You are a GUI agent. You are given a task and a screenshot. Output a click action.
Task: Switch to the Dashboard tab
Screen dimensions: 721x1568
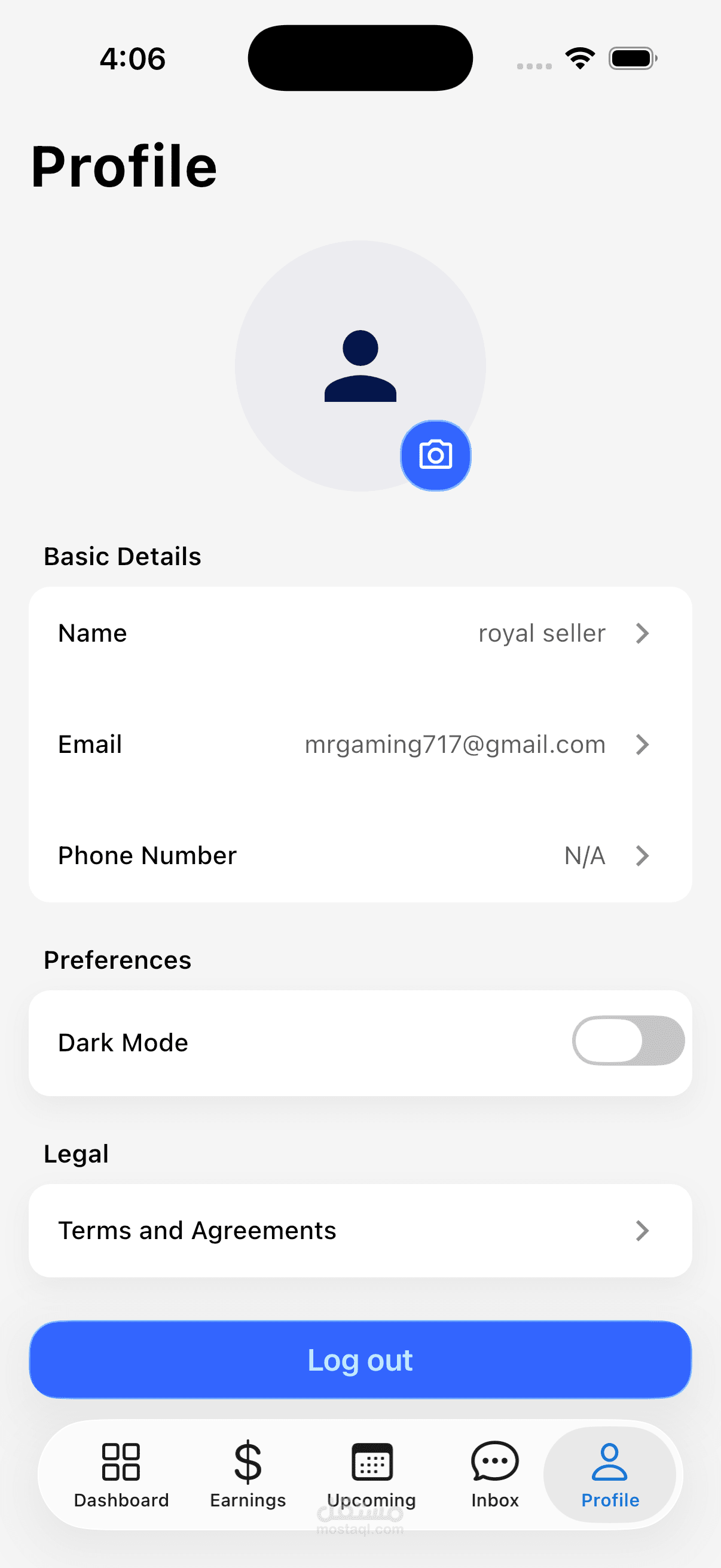click(x=121, y=1474)
